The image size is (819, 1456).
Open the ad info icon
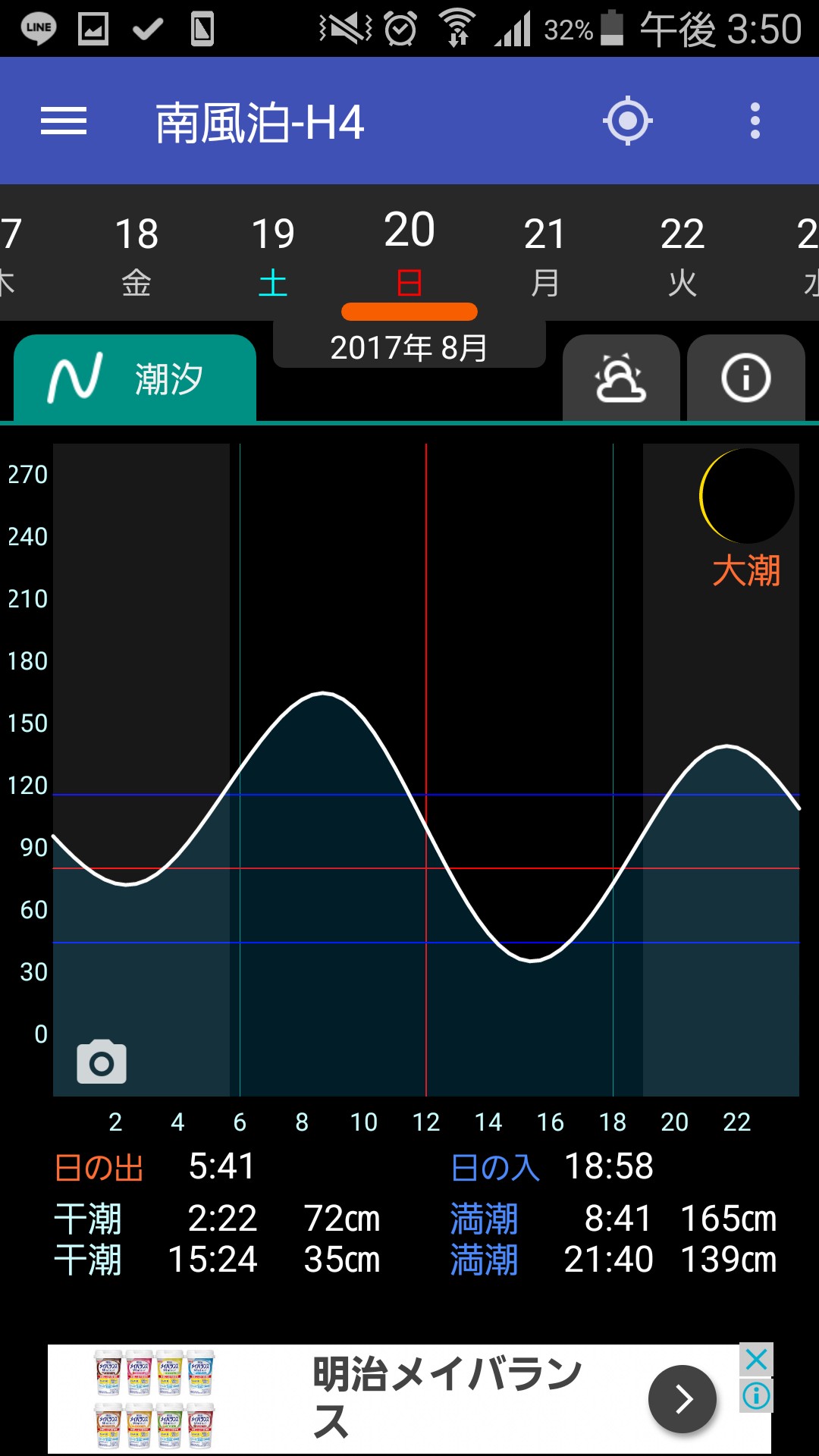point(756,1395)
